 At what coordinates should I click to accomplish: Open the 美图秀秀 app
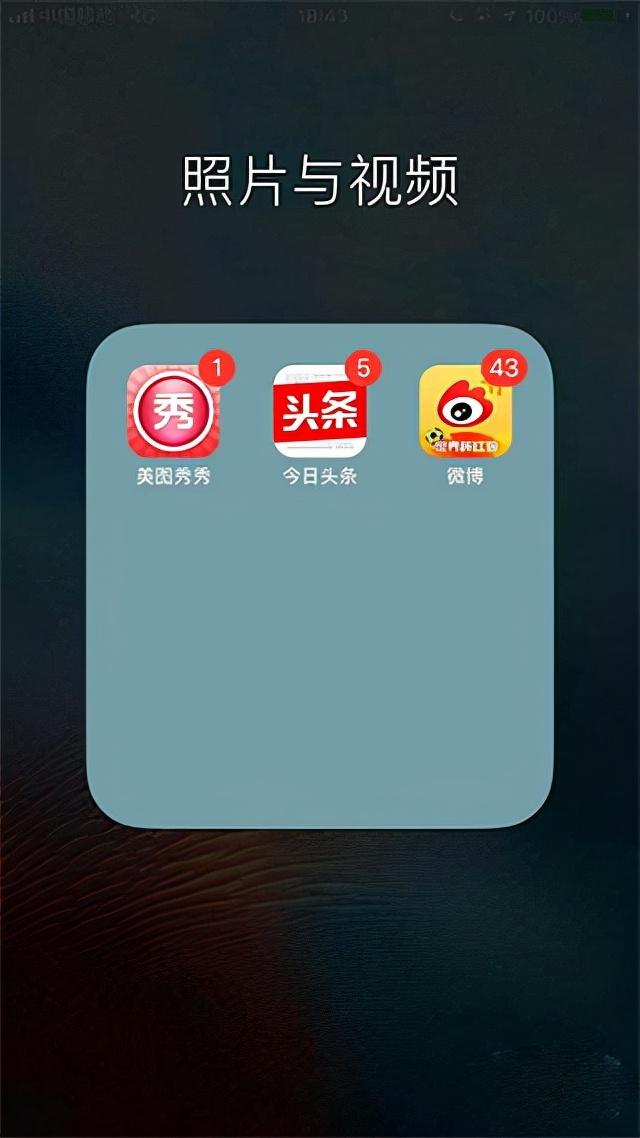click(173, 411)
